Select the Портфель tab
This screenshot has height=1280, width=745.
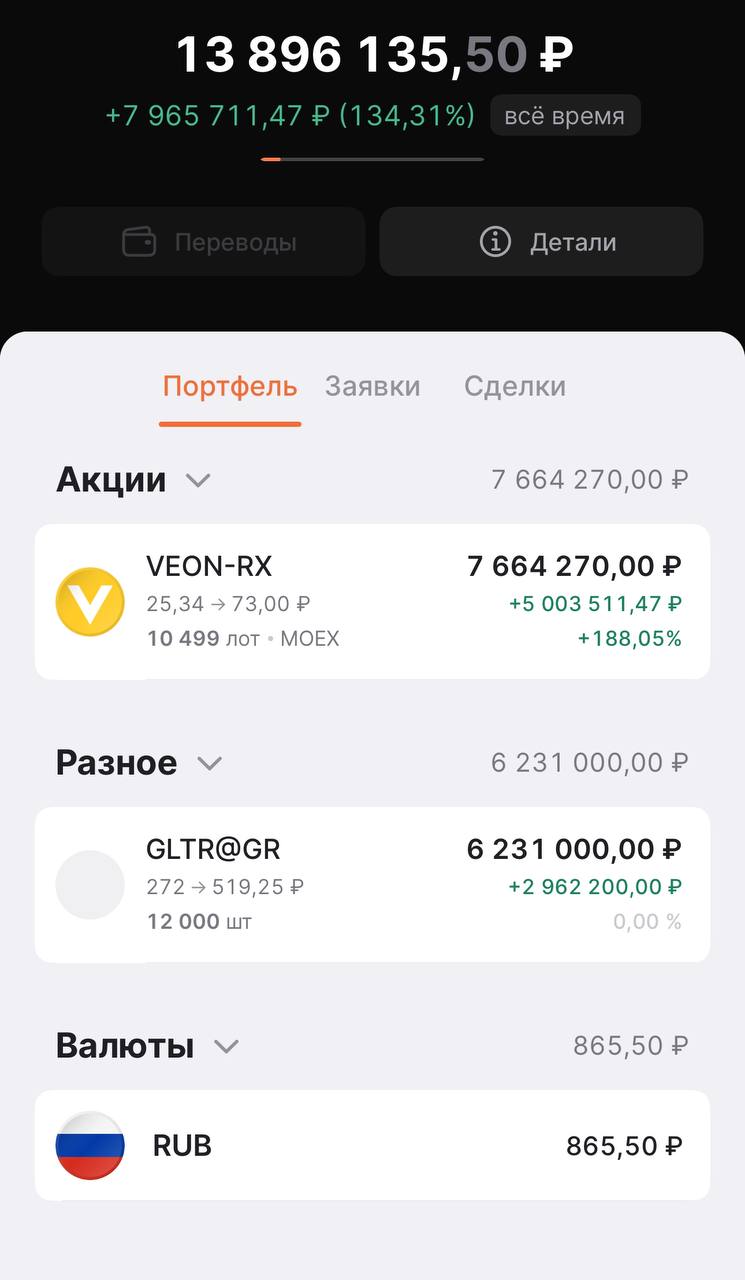(230, 387)
